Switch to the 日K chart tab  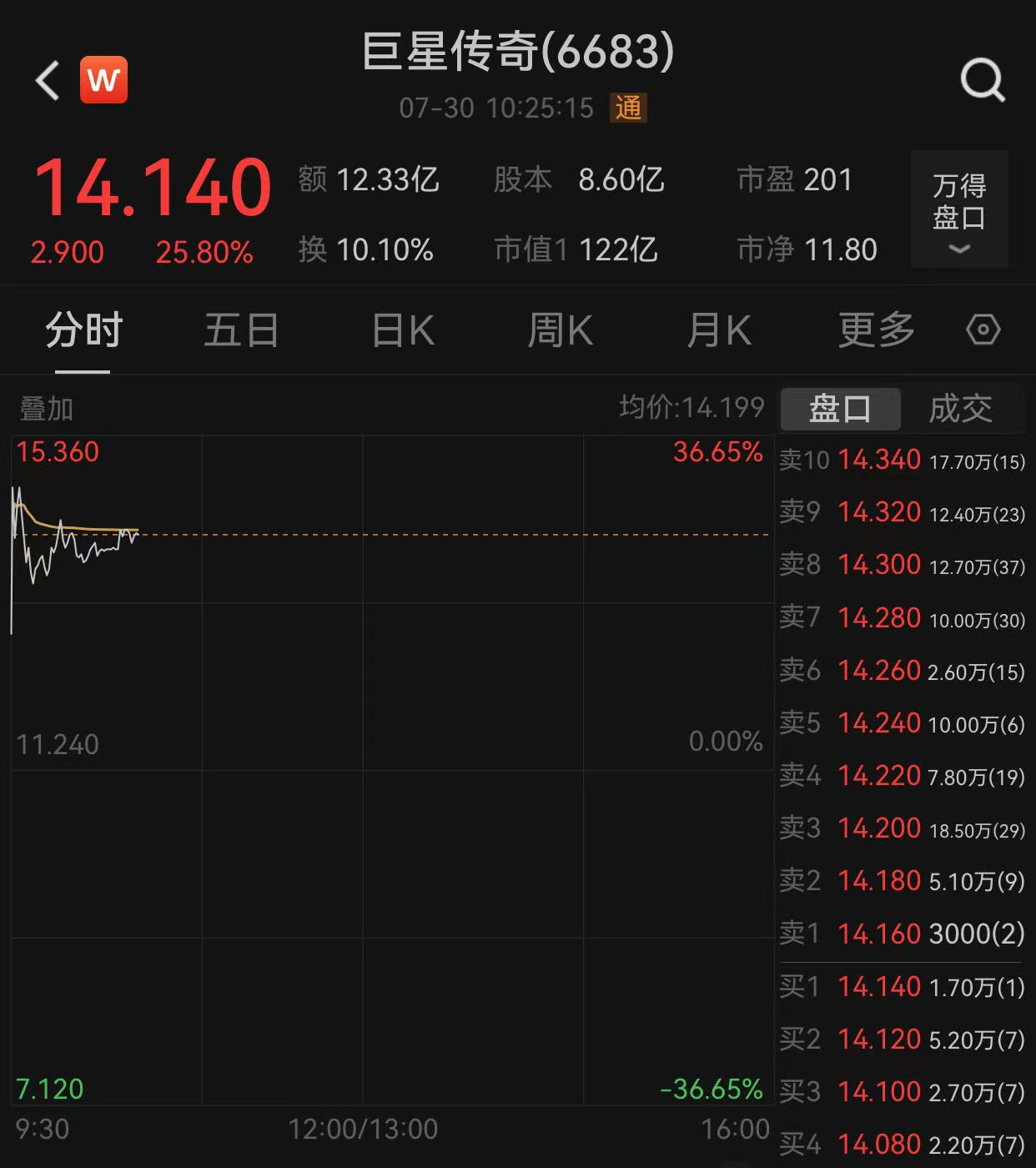pyautogui.click(x=403, y=330)
